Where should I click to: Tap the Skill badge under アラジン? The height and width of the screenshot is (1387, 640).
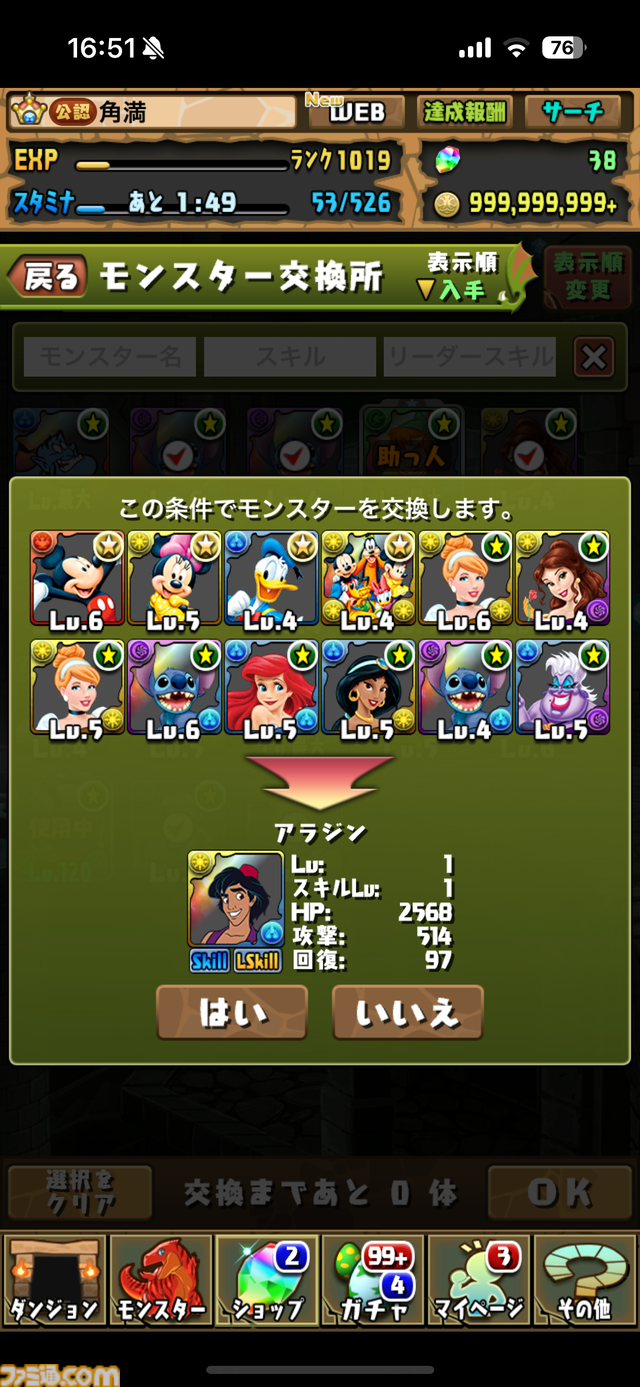(210, 961)
